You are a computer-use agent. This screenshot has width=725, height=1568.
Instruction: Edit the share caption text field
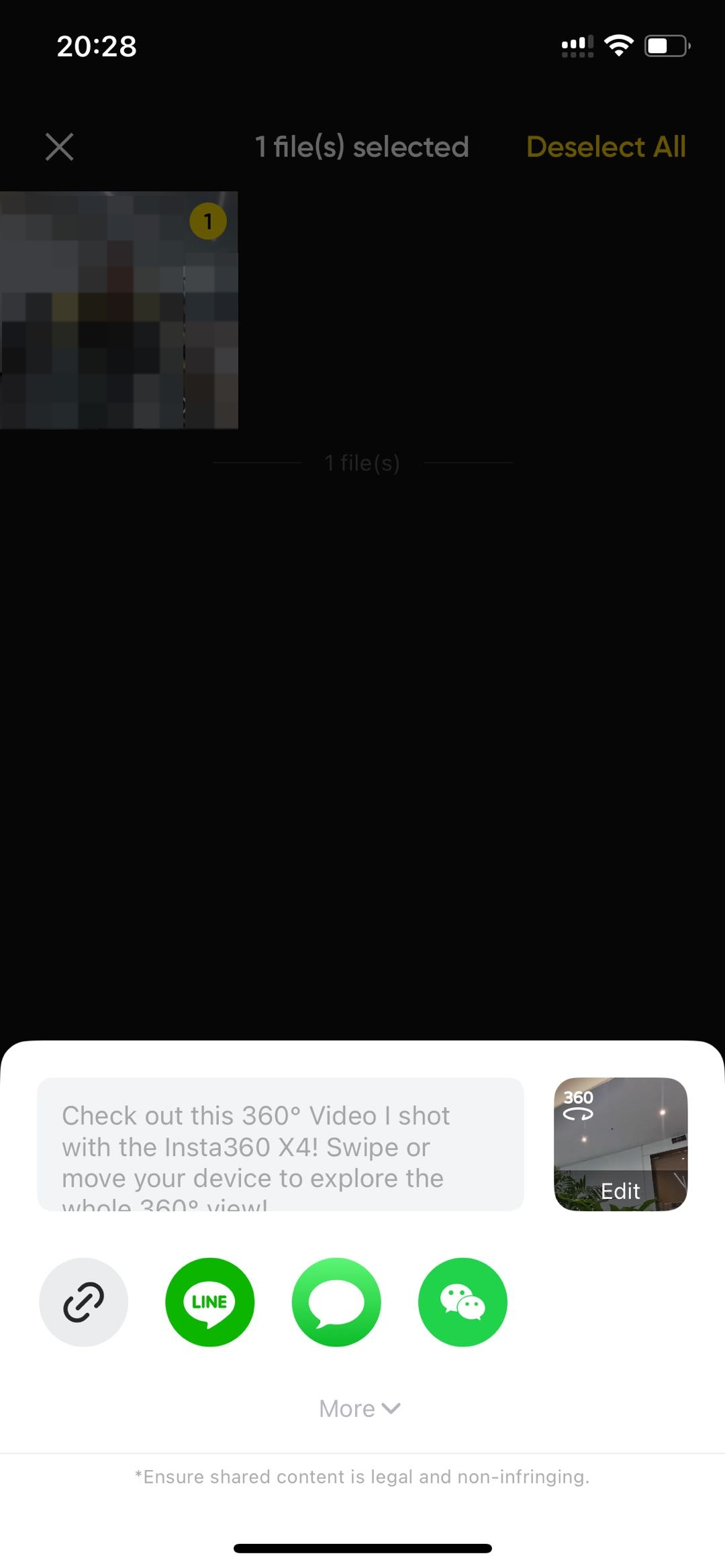pyautogui.click(x=280, y=1145)
